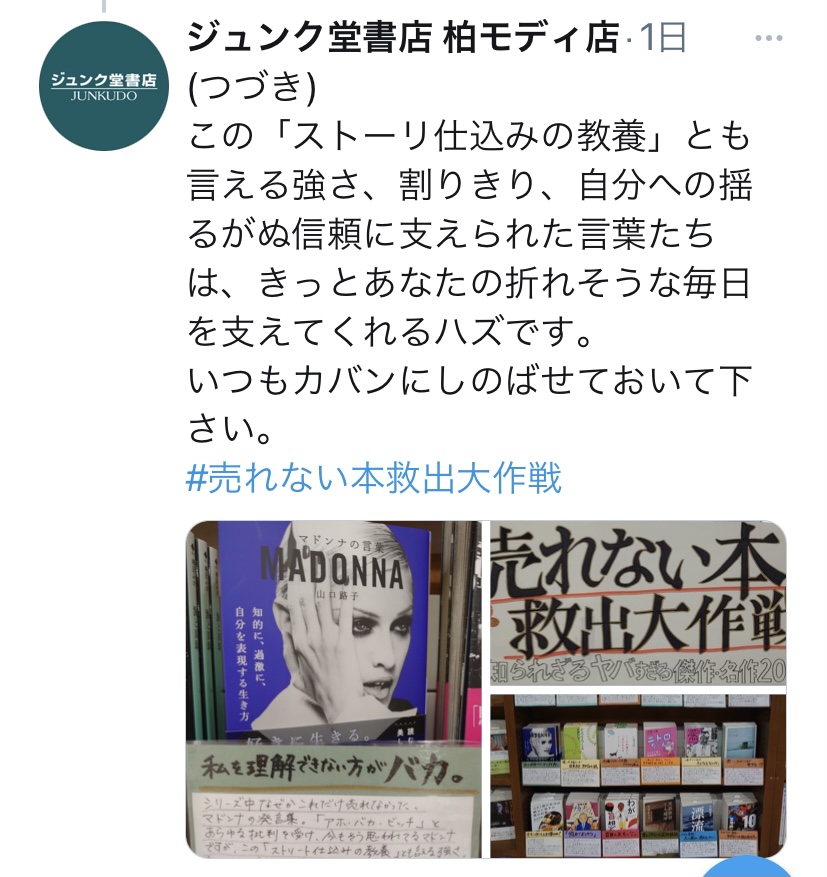Open the tweet's overflow menu

768,39
